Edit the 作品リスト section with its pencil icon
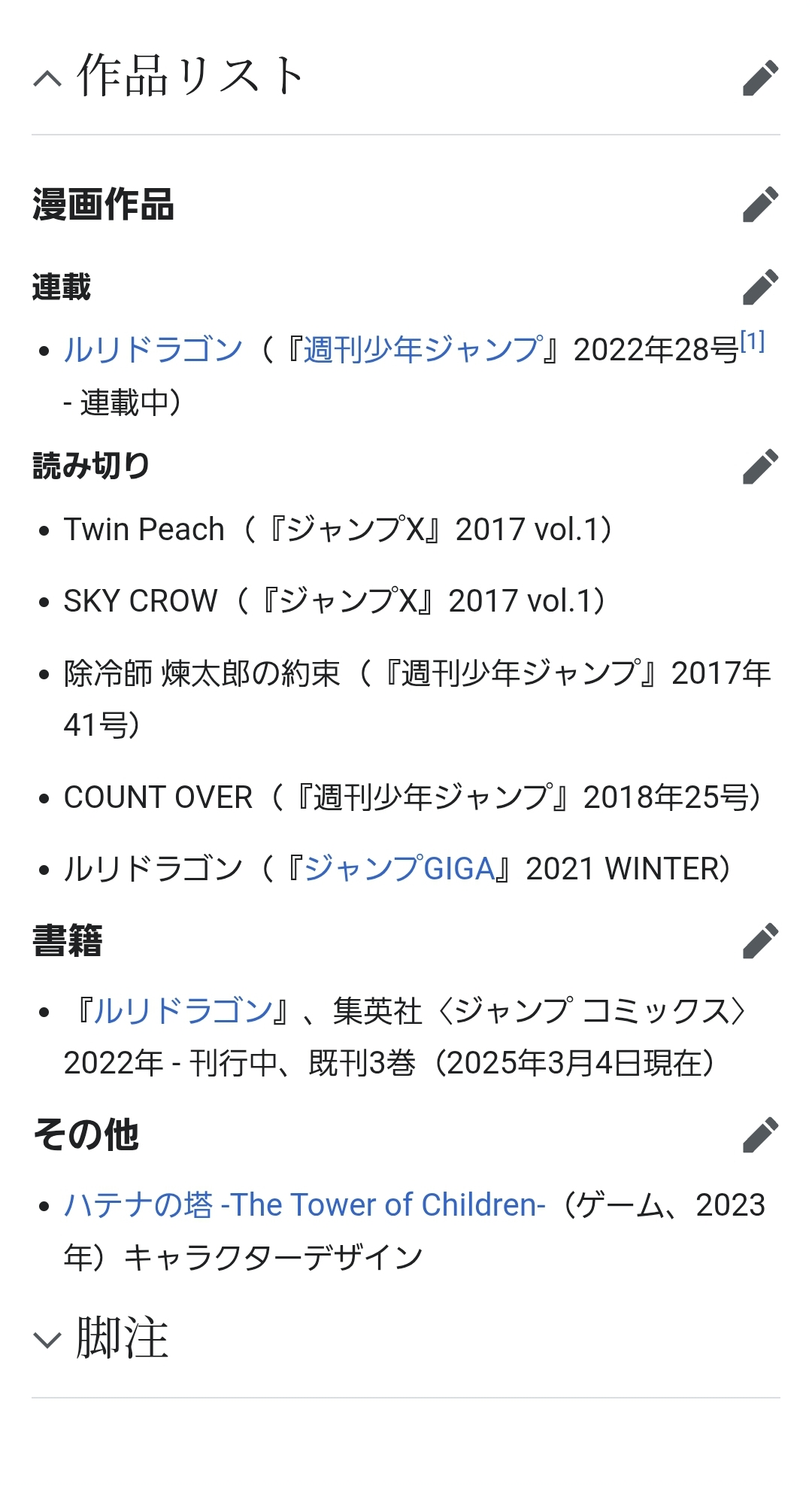Image resolution: width=812 pixels, height=1485 pixels. coord(760,77)
